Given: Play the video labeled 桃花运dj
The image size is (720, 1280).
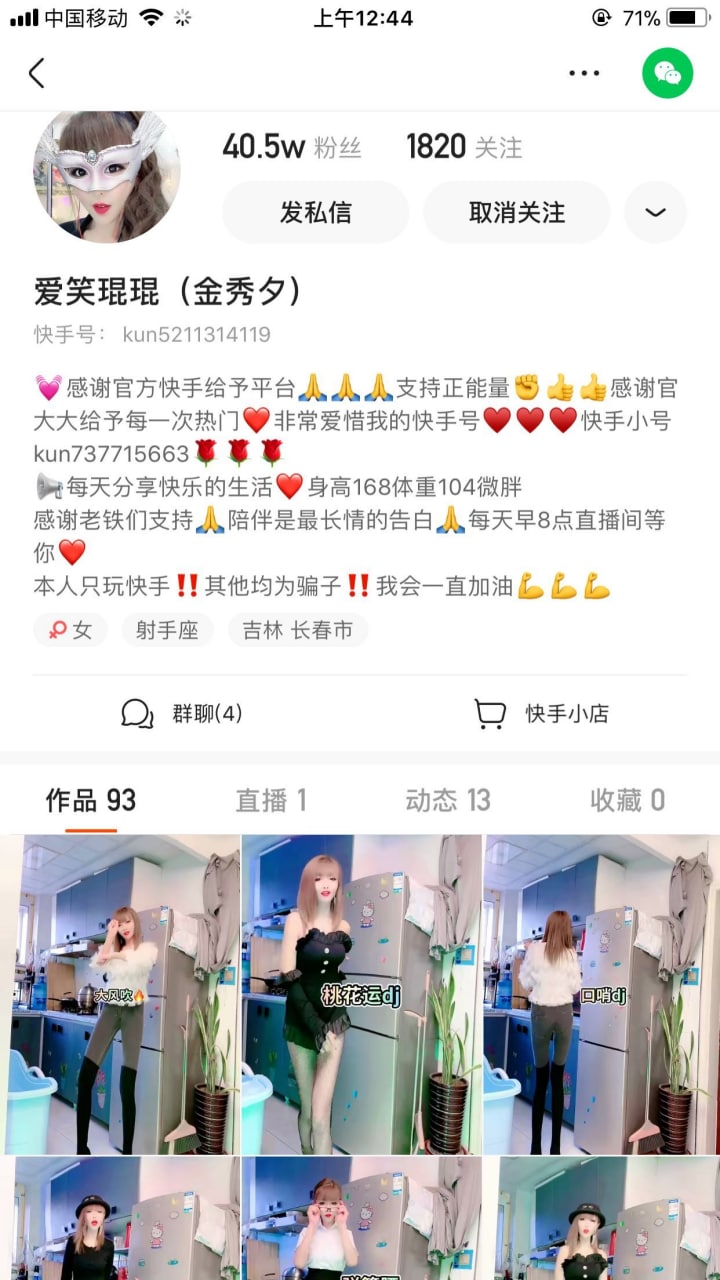Looking at the screenshot, I should pyautogui.click(x=360, y=995).
